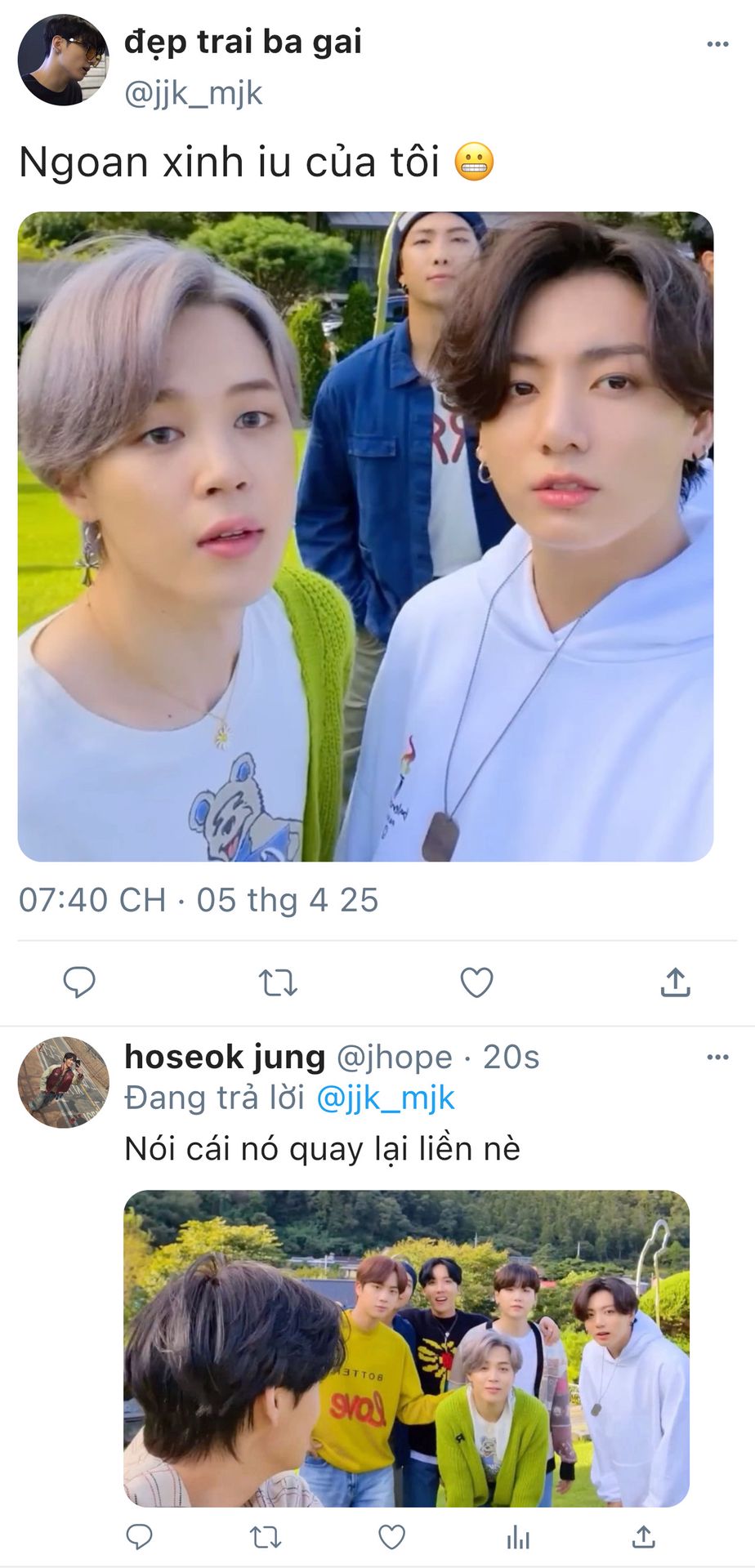Share the main tweet by @jjk_mjk
The height and width of the screenshot is (1568, 755).
pyautogui.click(x=675, y=982)
